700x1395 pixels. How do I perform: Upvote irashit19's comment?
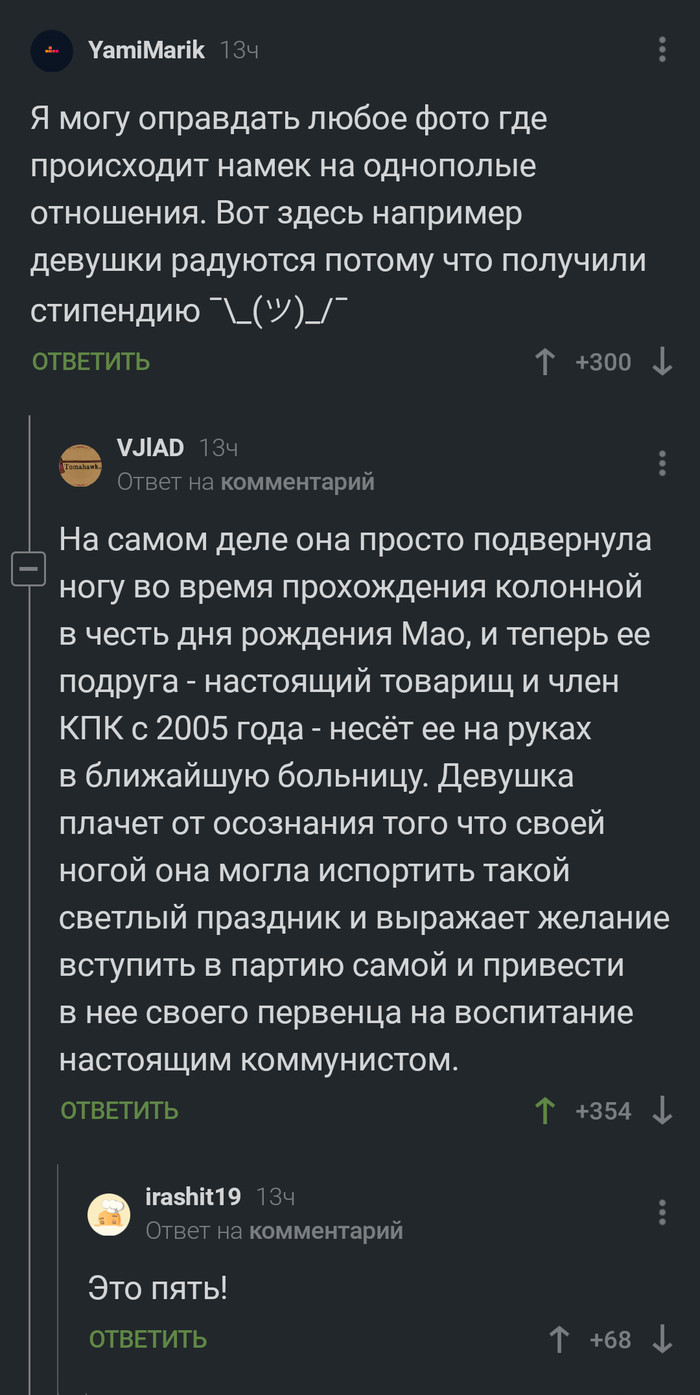560,1339
